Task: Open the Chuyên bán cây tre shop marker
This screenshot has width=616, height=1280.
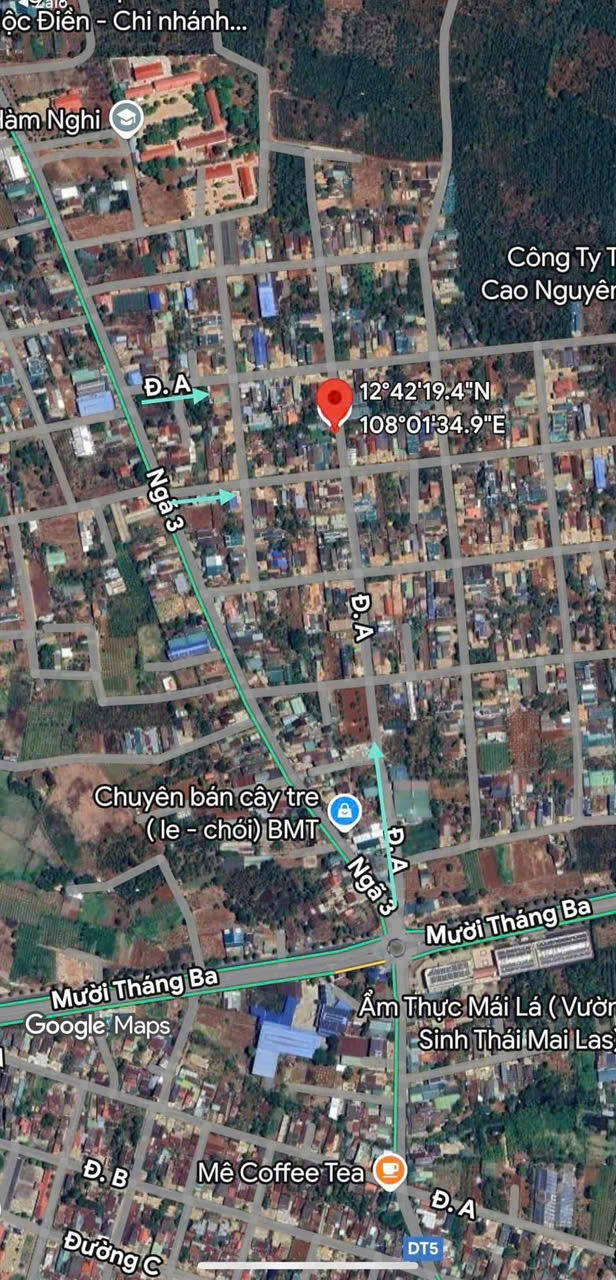Action: click(x=344, y=812)
